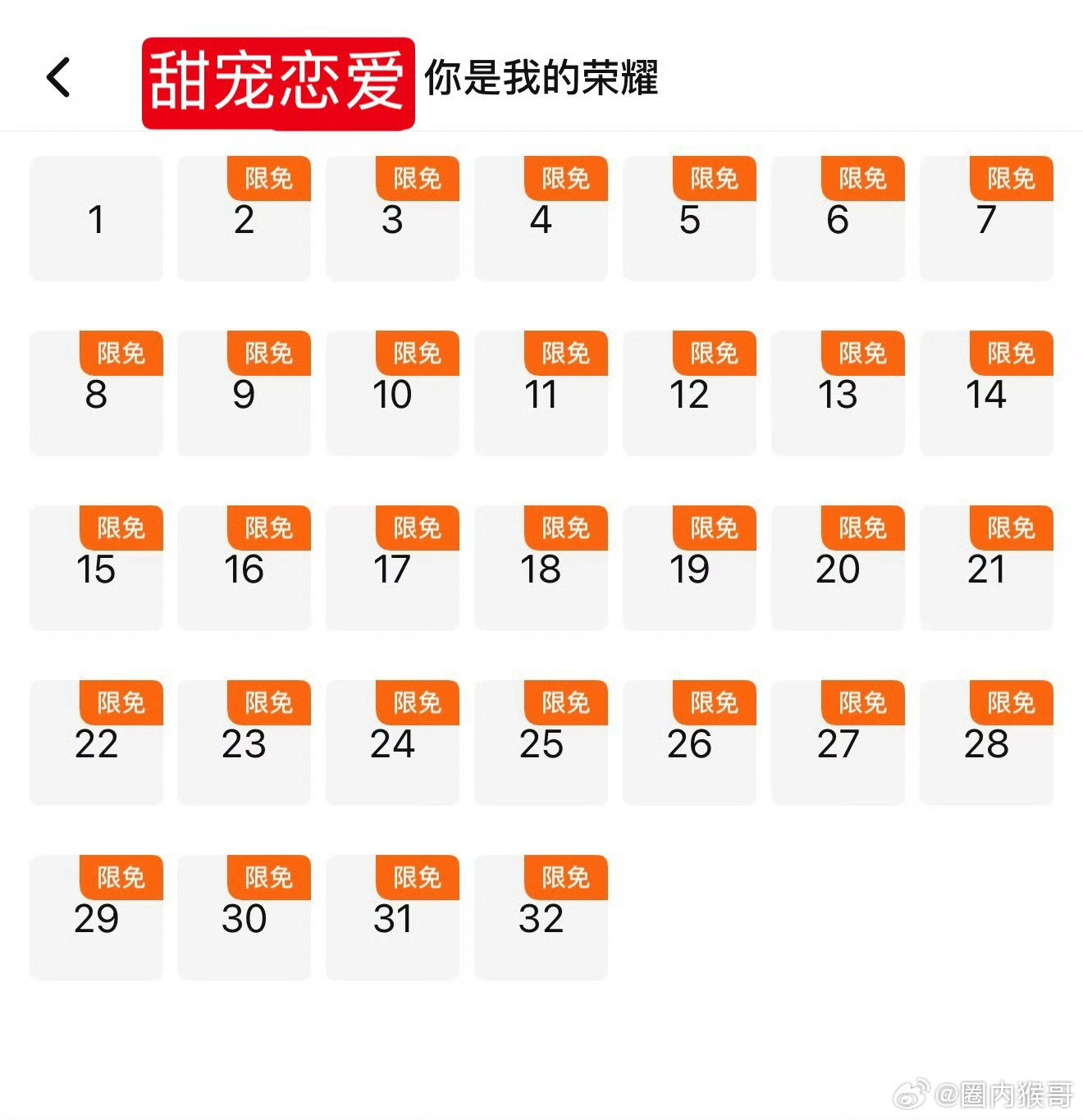Tap the 限免 badge on episode 3
This screenshot has height=1120, width=1083.
[415, 178]
